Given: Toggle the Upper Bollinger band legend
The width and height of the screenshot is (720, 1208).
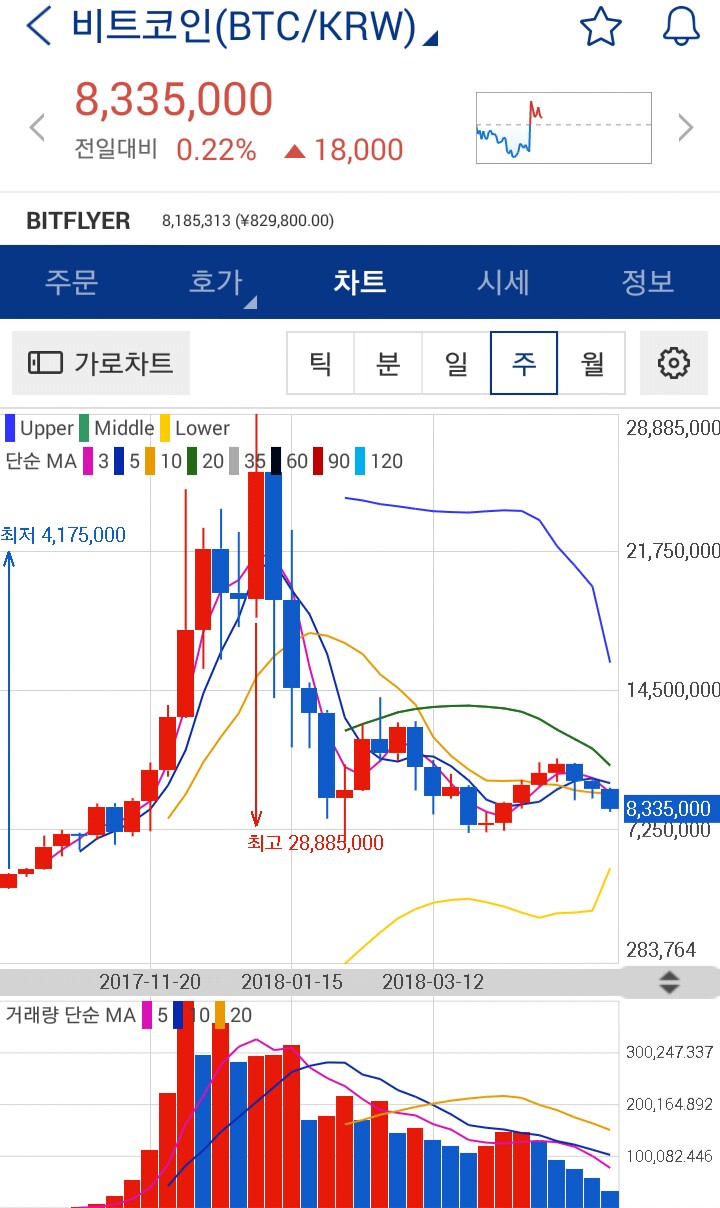Looking at the screenshot, I should click(x=40, y=427).
